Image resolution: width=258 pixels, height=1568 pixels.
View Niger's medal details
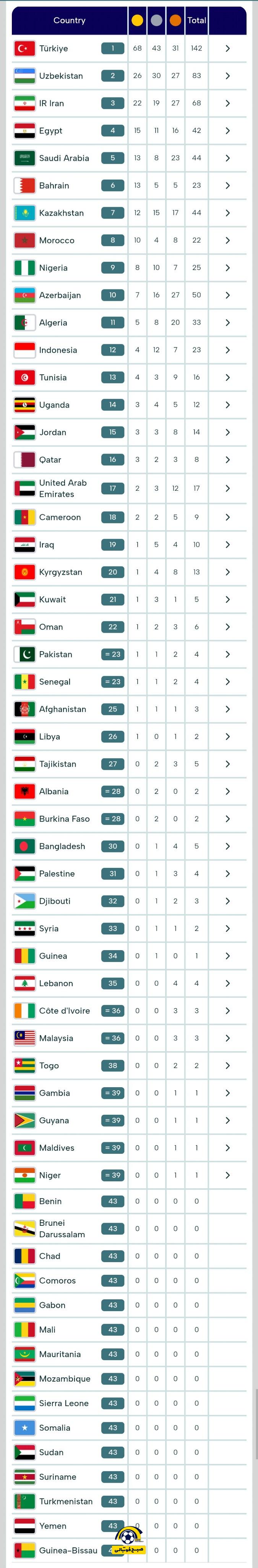pos(228,1175)
